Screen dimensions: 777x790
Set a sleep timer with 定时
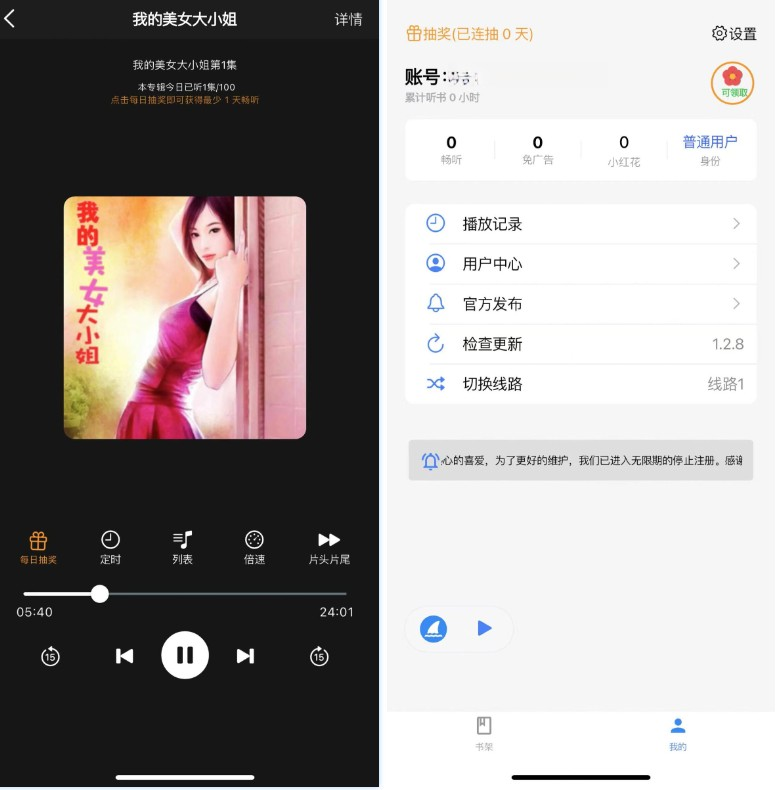pos(110,547)
